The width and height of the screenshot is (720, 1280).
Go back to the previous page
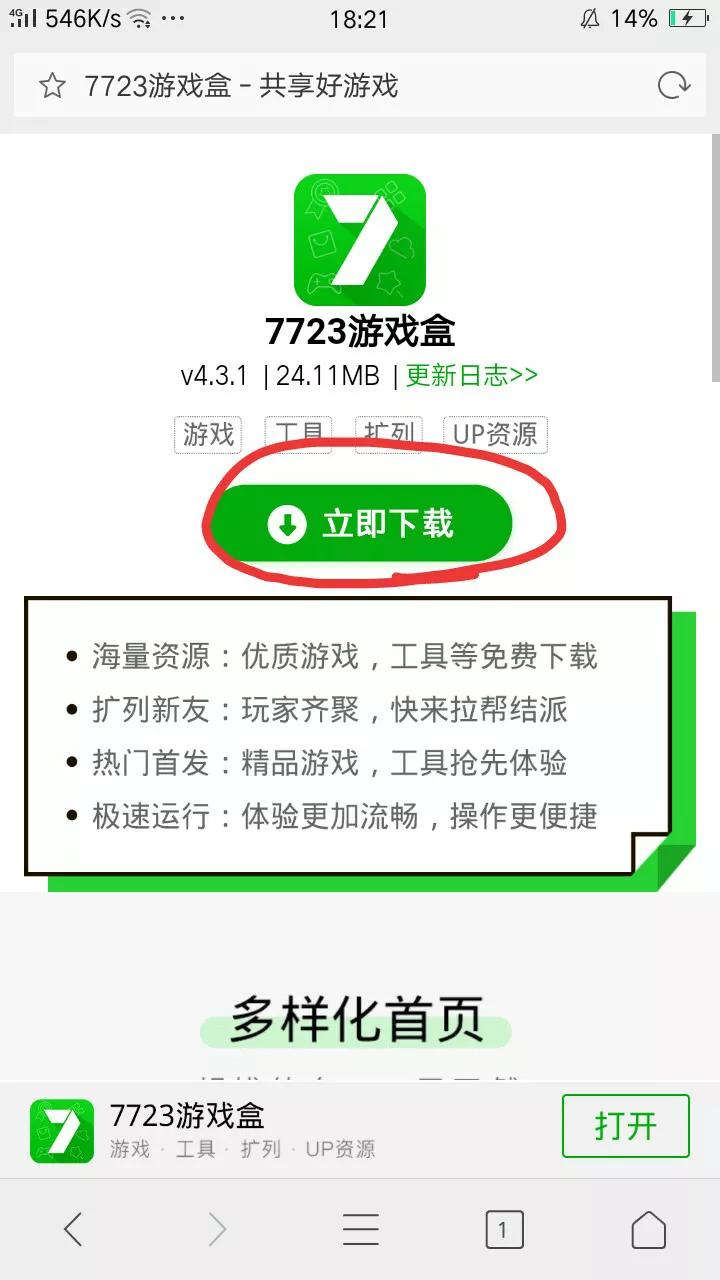coord(73,1229)
